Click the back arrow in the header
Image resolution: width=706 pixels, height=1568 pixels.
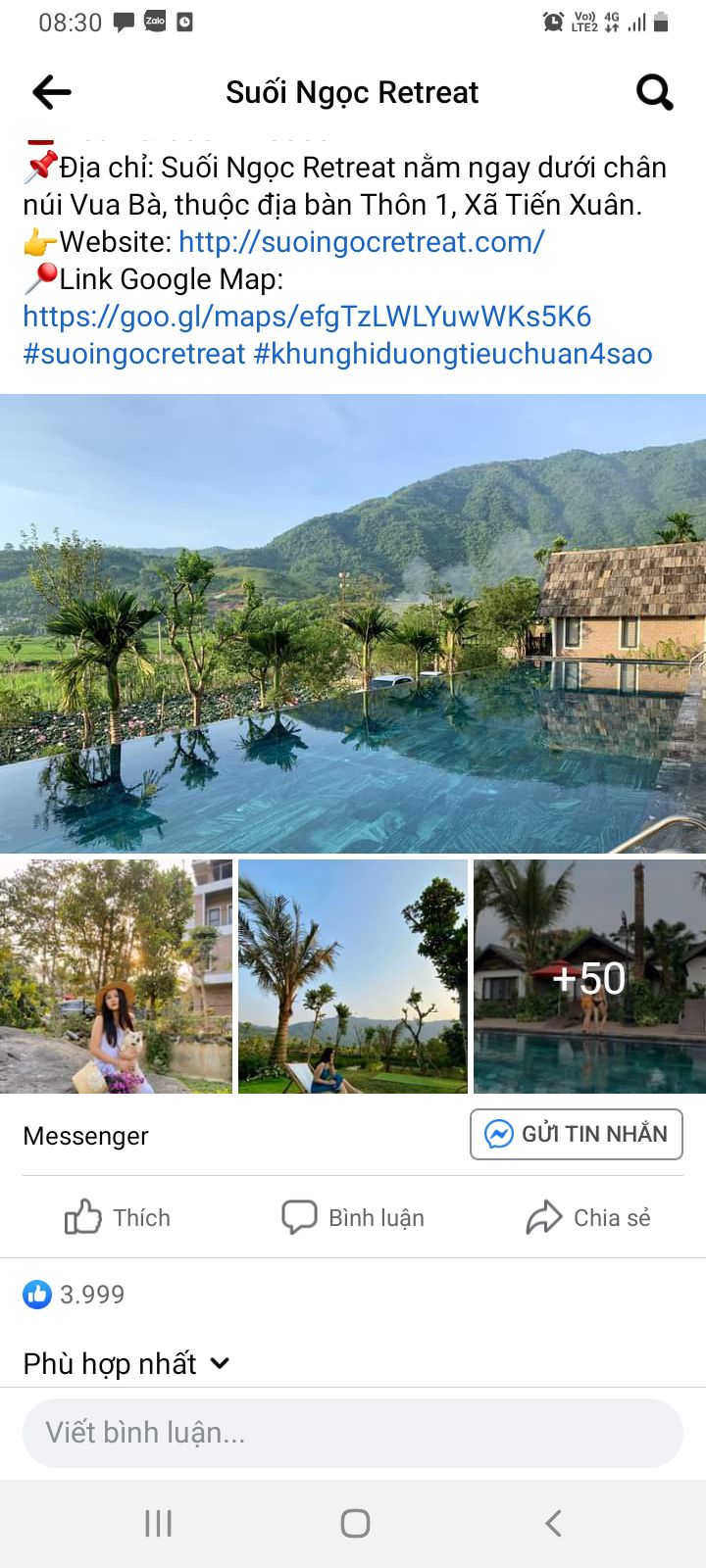(x=51, y=92)
